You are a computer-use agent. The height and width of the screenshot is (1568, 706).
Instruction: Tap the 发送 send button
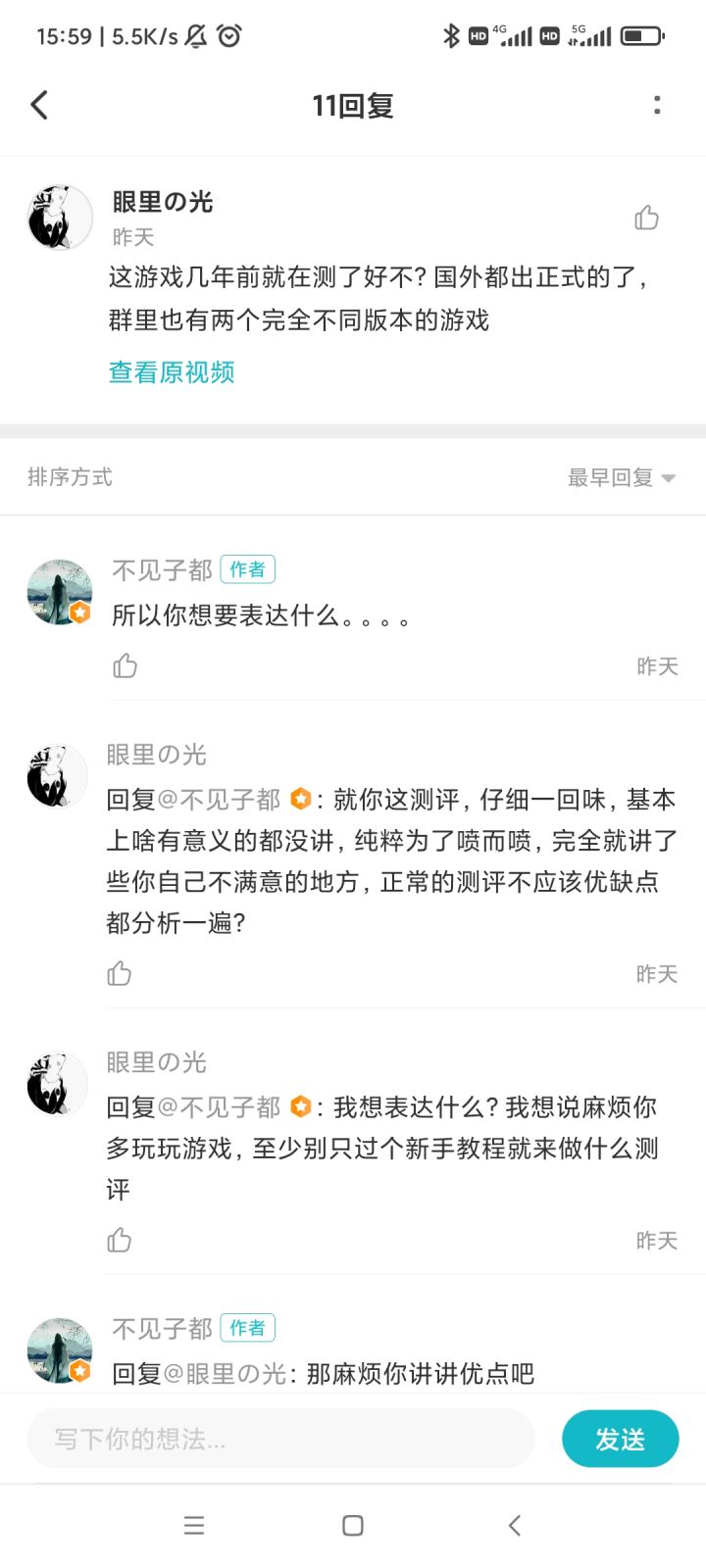[x=620, y=1439]
